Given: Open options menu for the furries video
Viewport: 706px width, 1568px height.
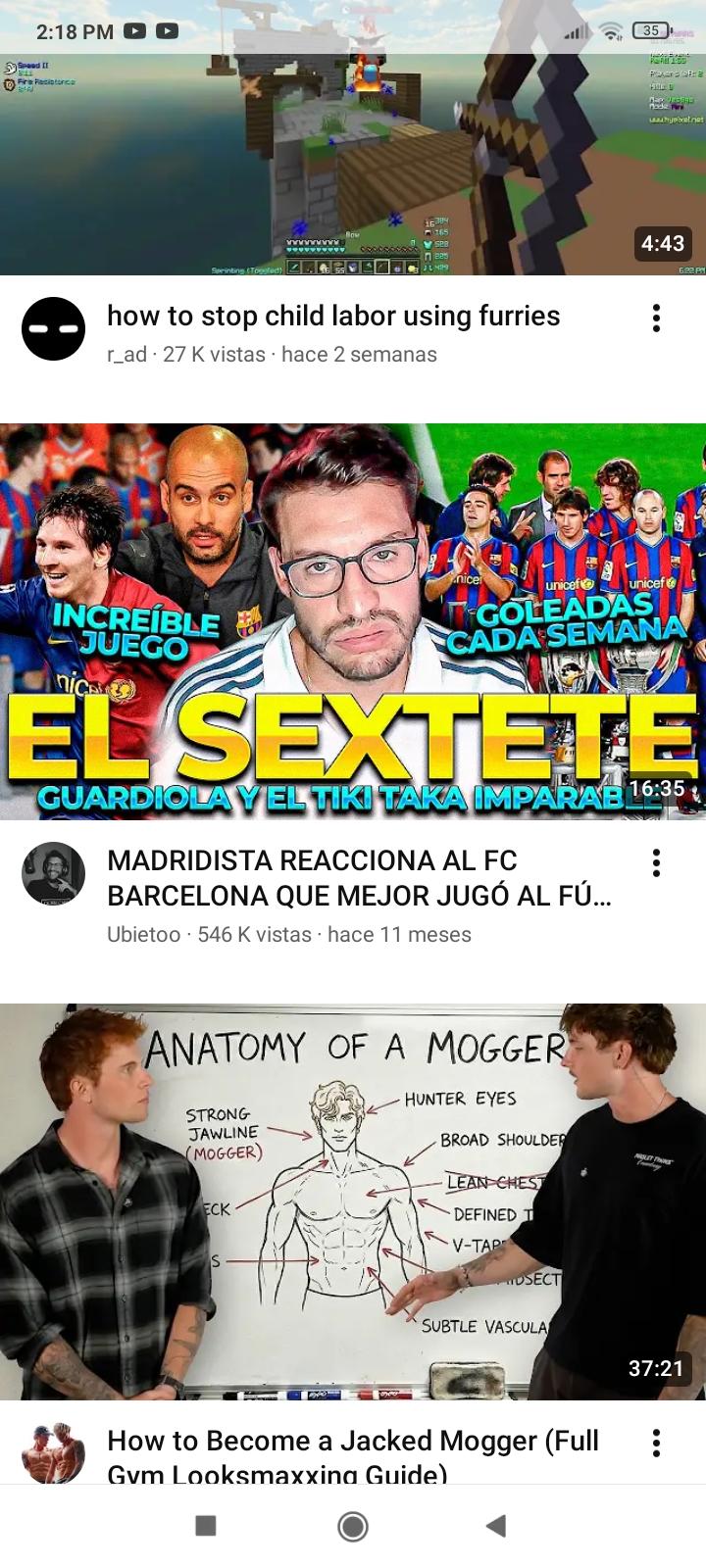Looking at the screenshot, I should pyautogui.click(x=655, y=318).
